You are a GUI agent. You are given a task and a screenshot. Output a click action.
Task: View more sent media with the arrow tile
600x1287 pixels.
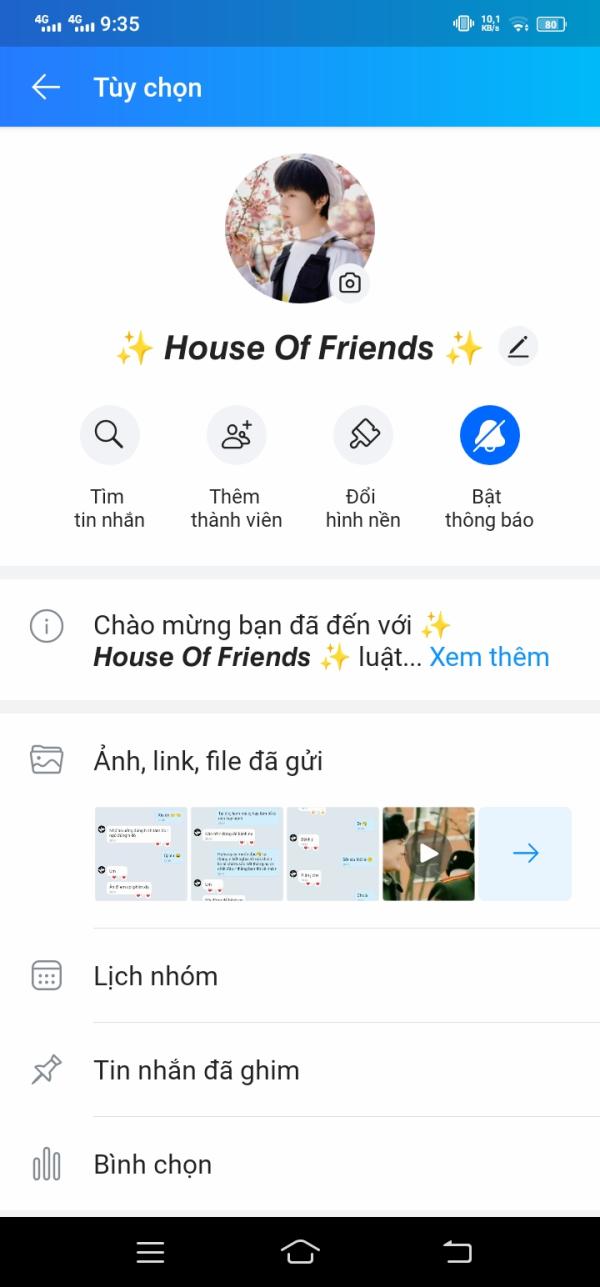pos(525,853)
